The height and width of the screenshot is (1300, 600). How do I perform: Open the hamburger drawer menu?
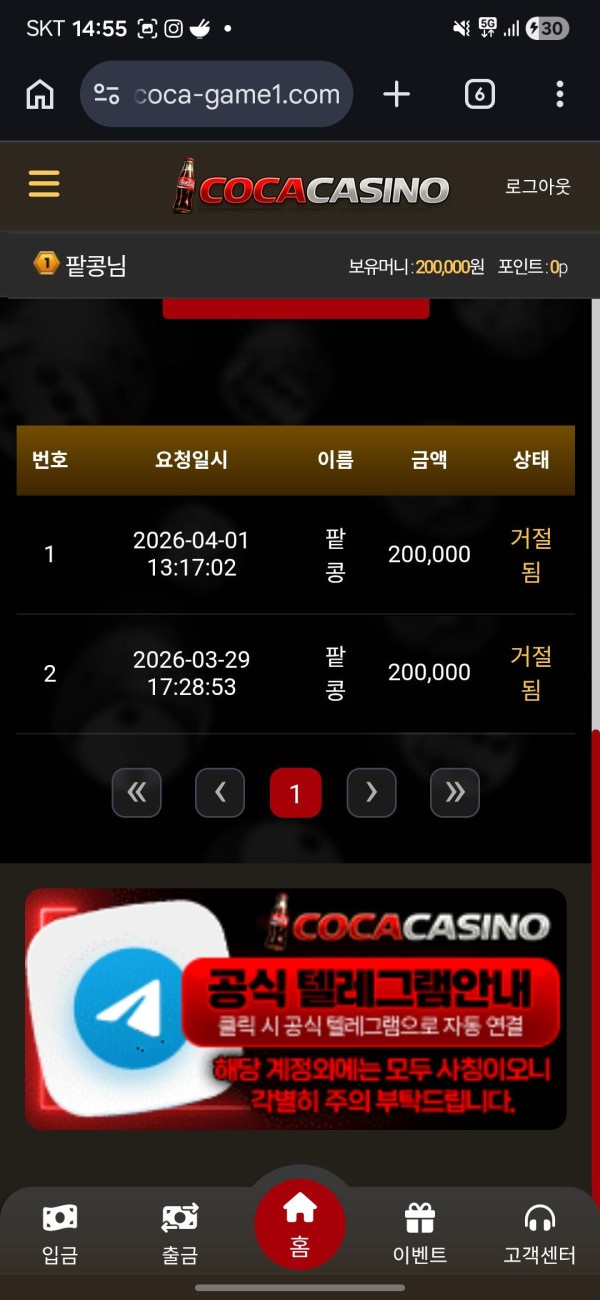pyautogui.click(x=44, y=184)
